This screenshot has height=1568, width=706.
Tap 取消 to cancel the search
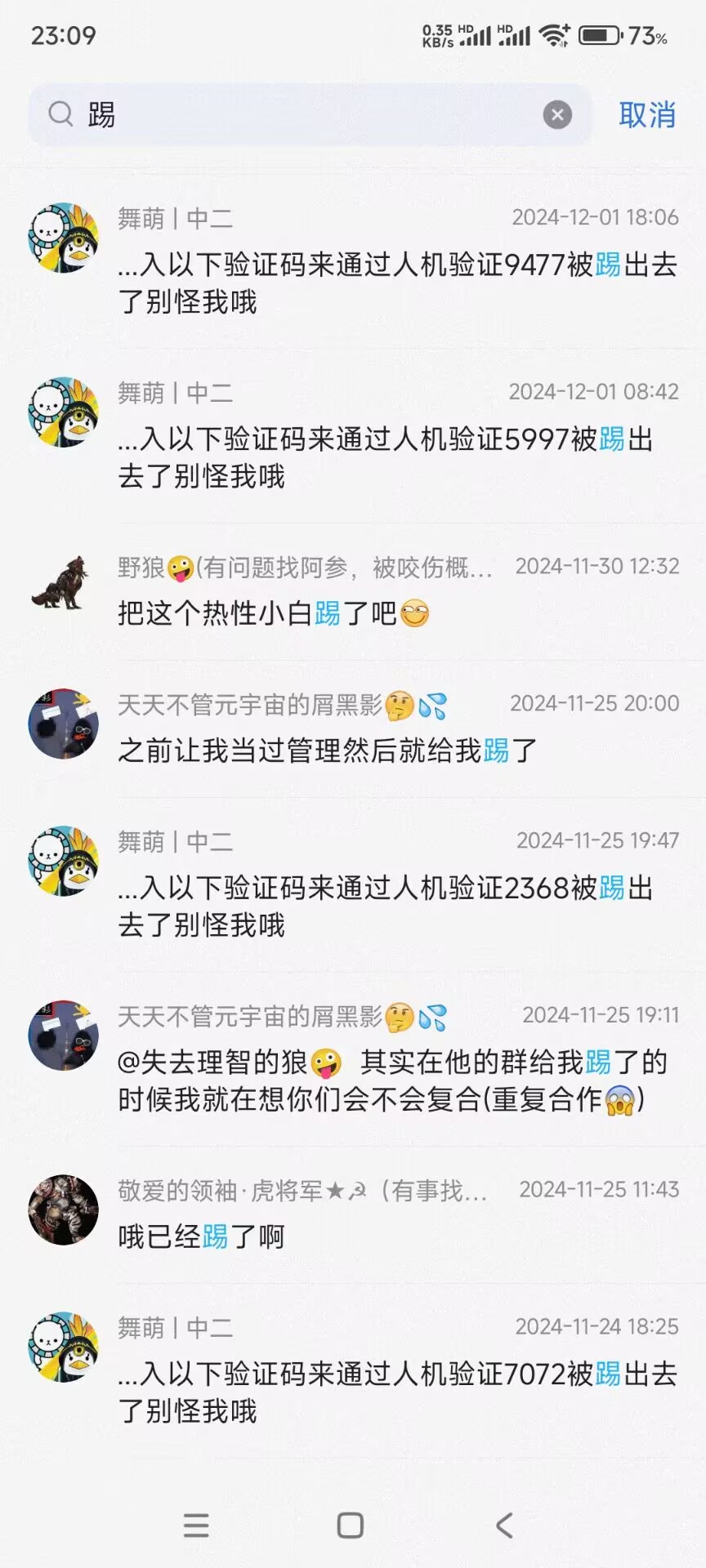pyautogui.click(x=646, y=115)
